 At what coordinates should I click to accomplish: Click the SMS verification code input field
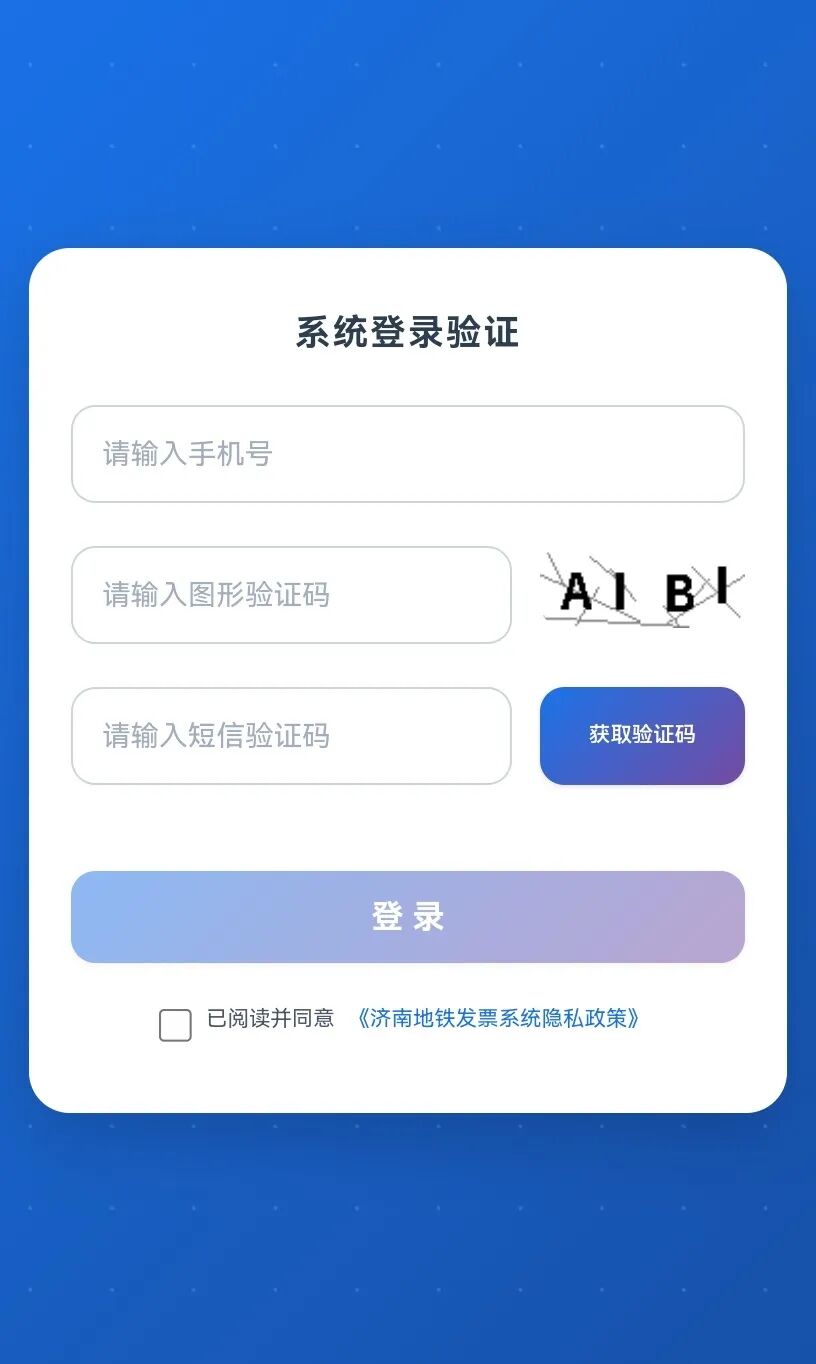point(291,737)
